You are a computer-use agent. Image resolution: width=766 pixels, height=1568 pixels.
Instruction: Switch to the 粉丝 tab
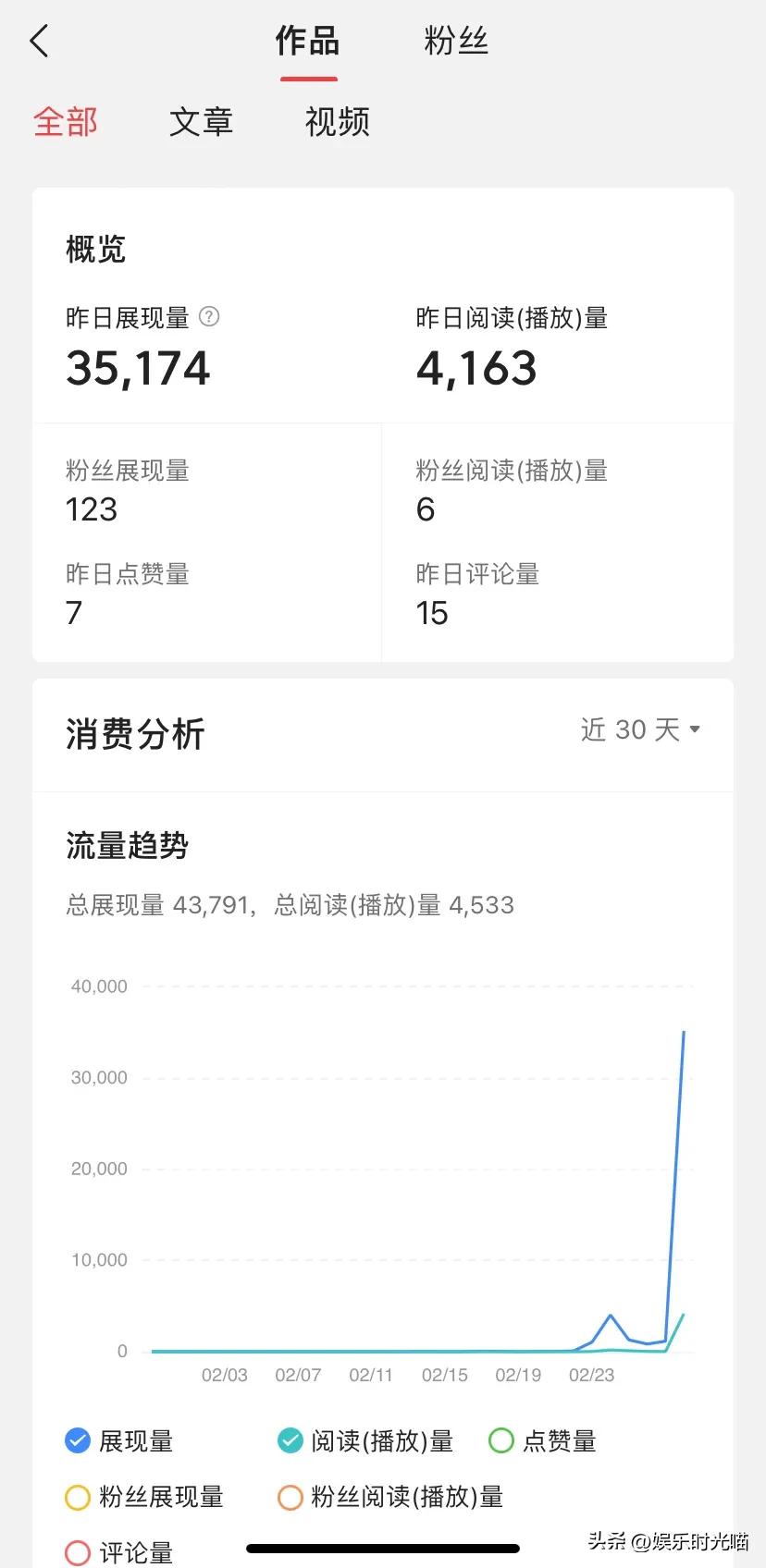coord(455,41)
